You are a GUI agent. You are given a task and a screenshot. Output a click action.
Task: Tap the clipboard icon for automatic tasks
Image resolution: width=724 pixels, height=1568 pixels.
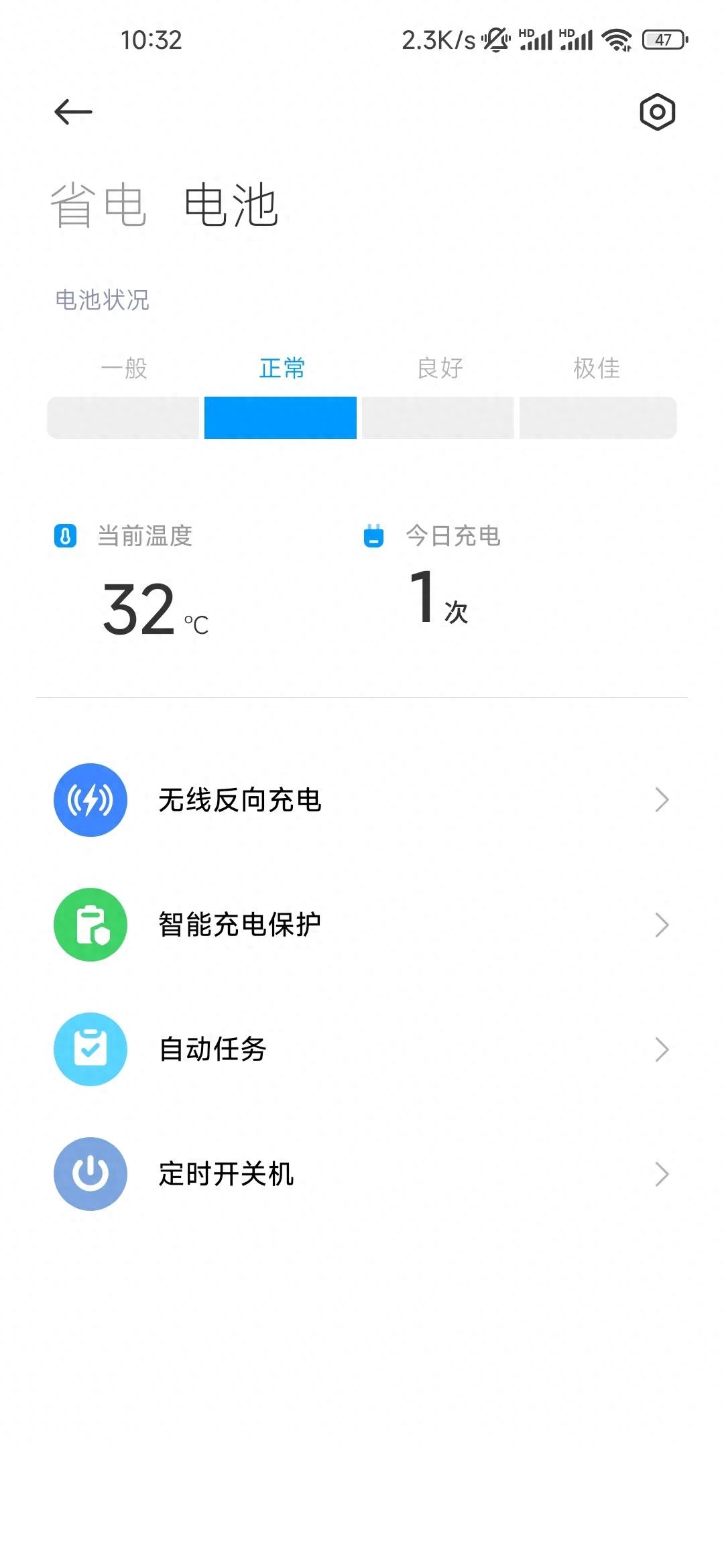89,1049
